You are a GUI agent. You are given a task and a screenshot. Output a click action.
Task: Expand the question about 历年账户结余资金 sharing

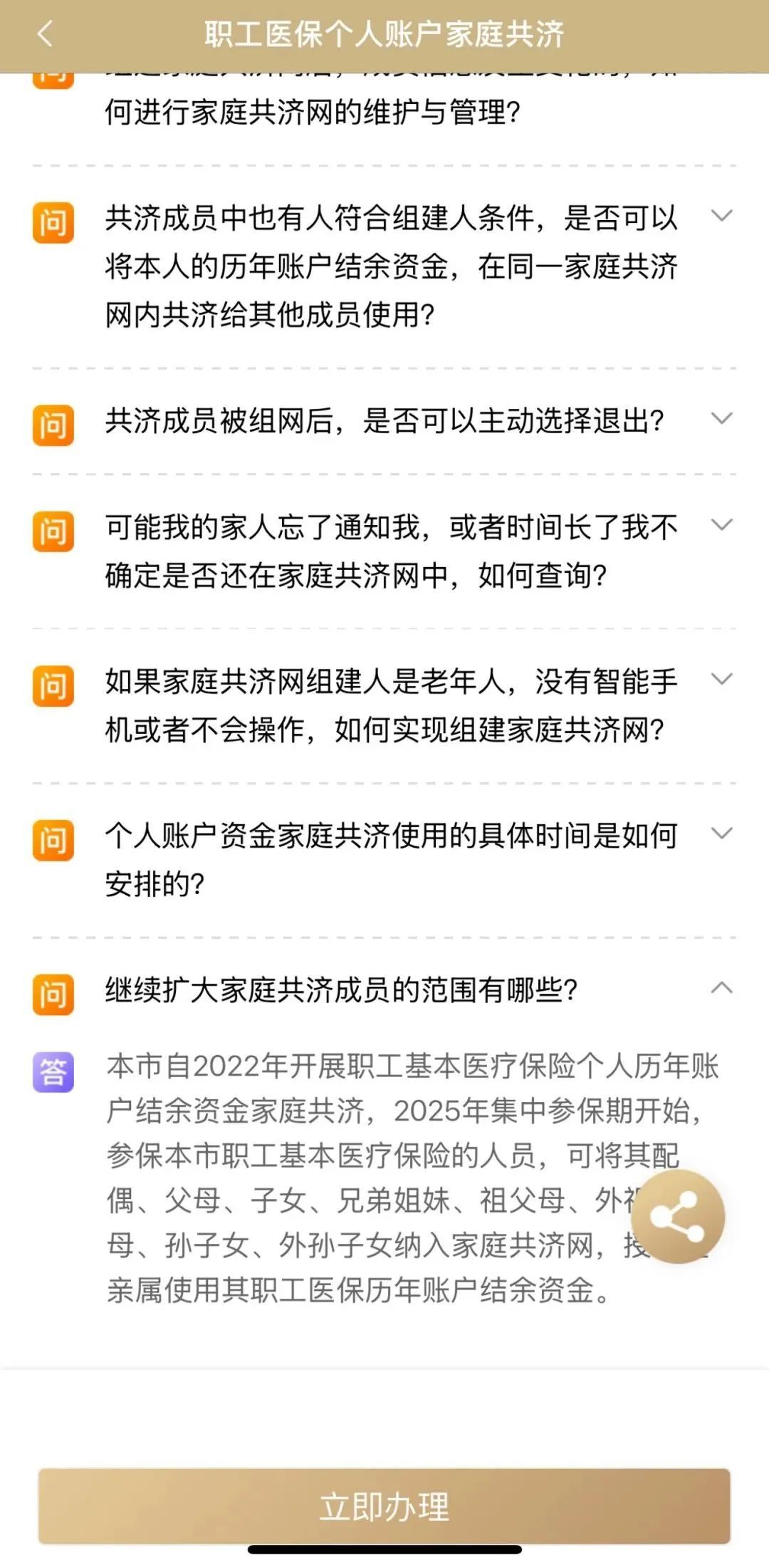point(721,216)
